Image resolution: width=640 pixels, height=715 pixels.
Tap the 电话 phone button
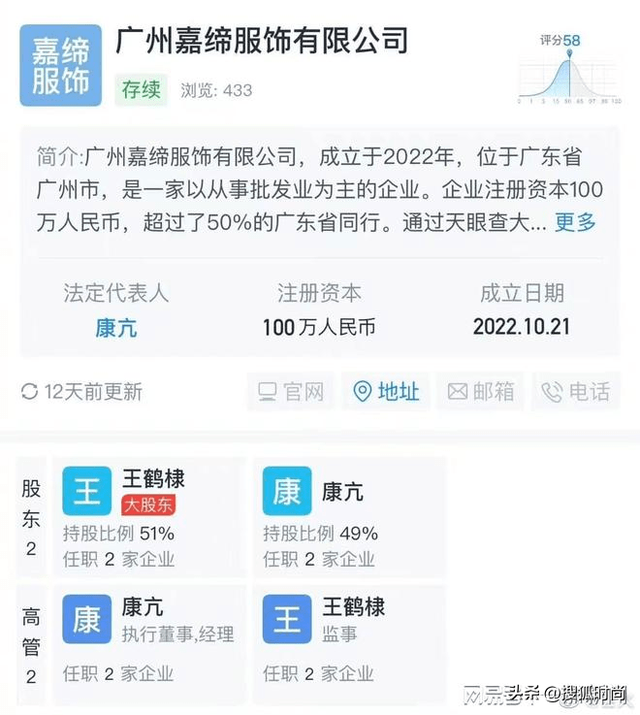[576, 391]
